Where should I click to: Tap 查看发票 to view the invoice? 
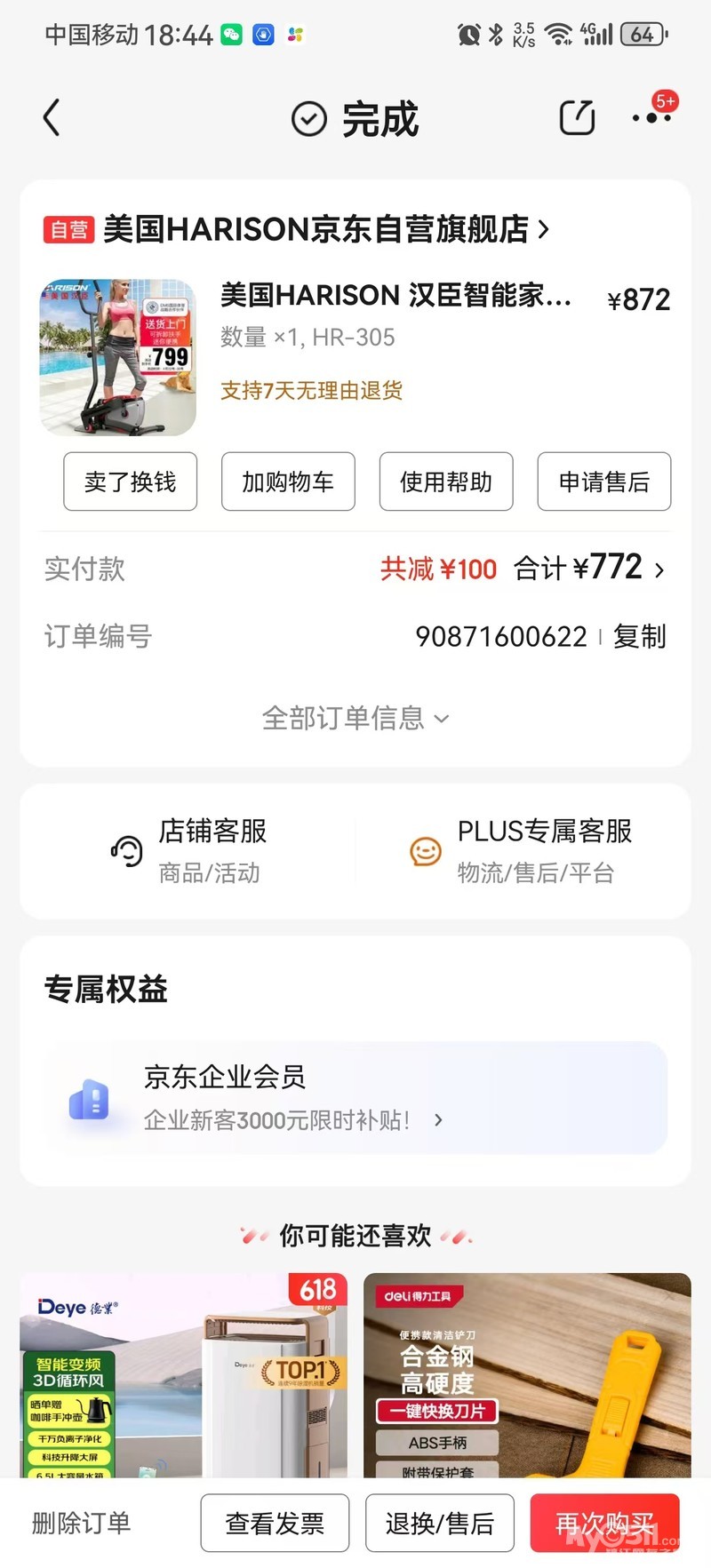275,1523
